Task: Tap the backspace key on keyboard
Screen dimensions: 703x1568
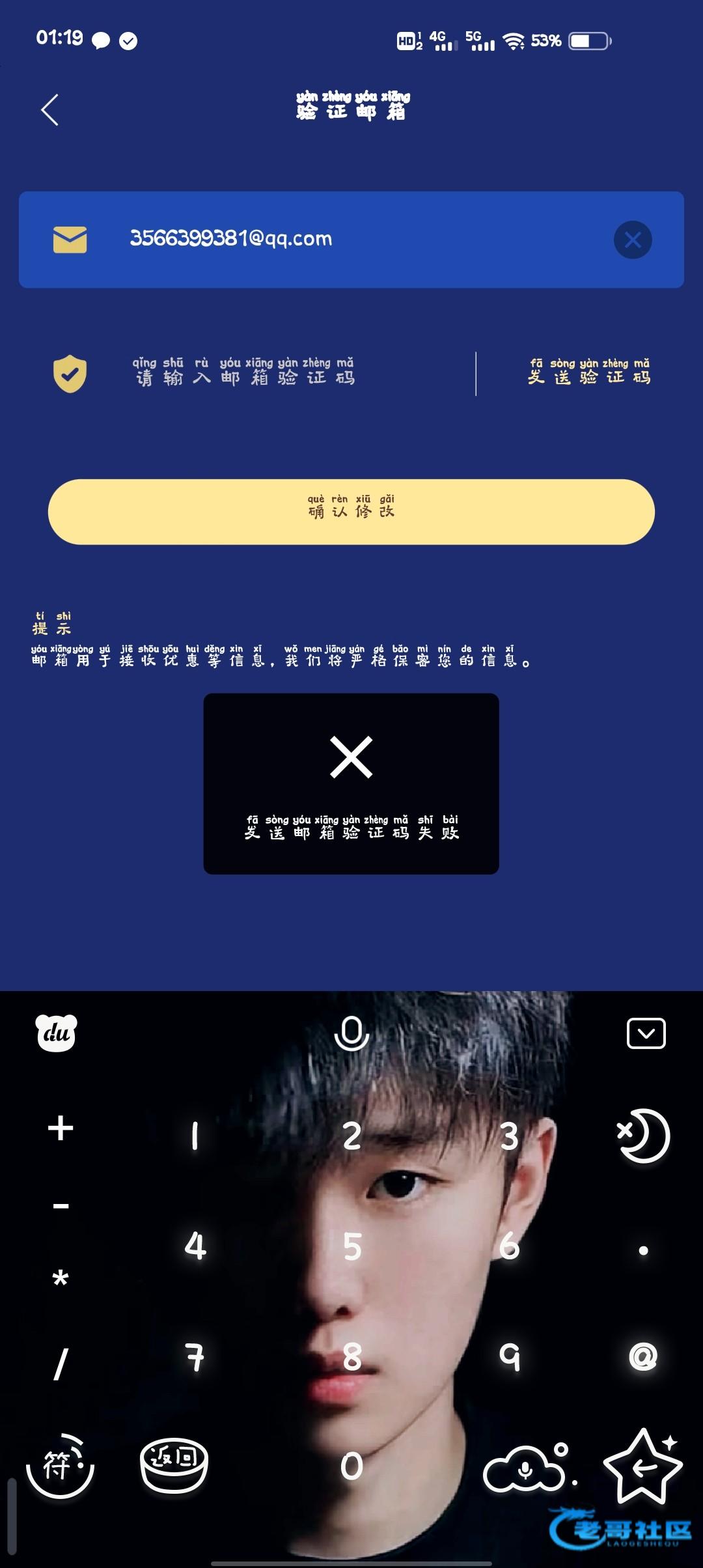Action: pos(643,1136)
